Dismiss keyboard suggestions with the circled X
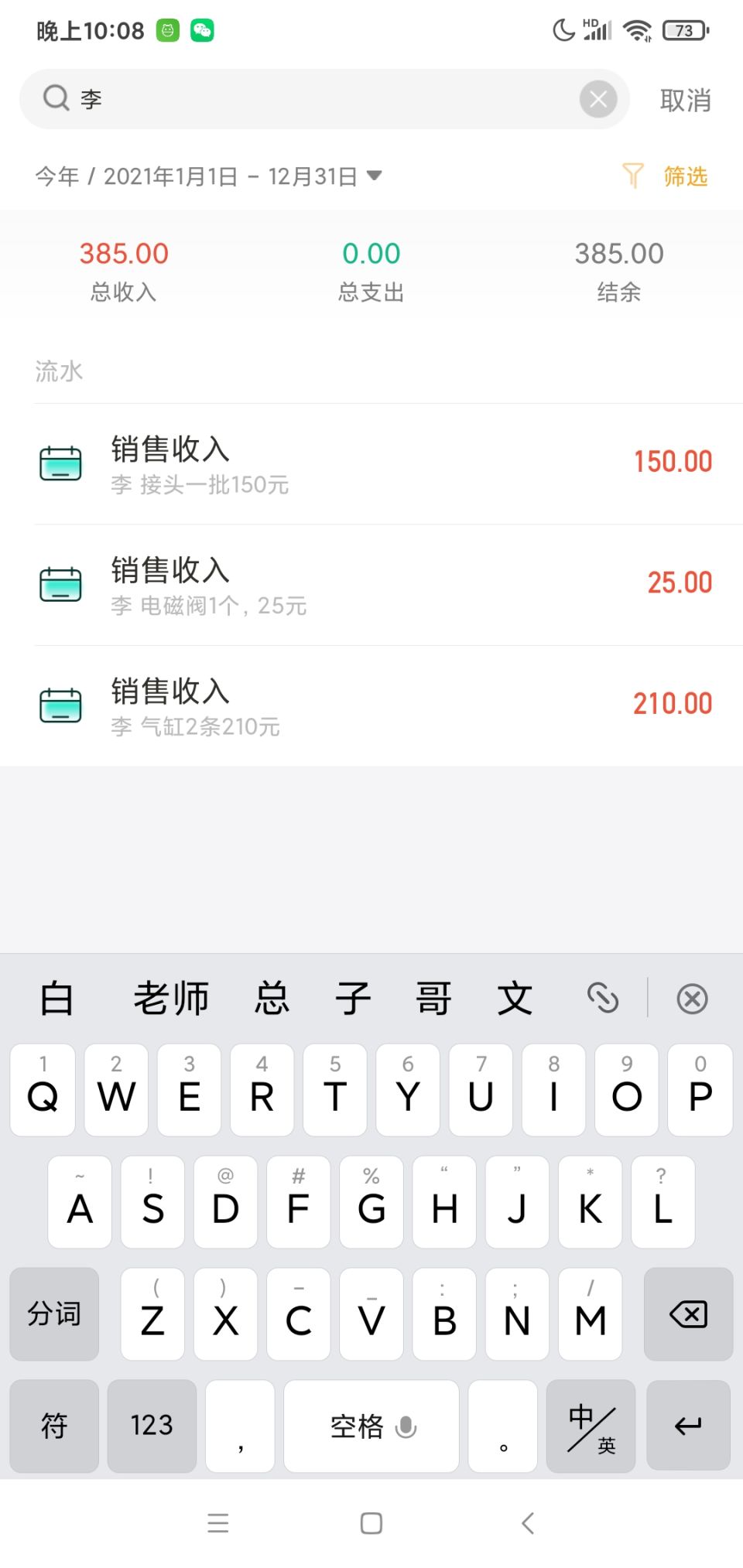Screen dimensions: 743x1568 tap(692, 999)
